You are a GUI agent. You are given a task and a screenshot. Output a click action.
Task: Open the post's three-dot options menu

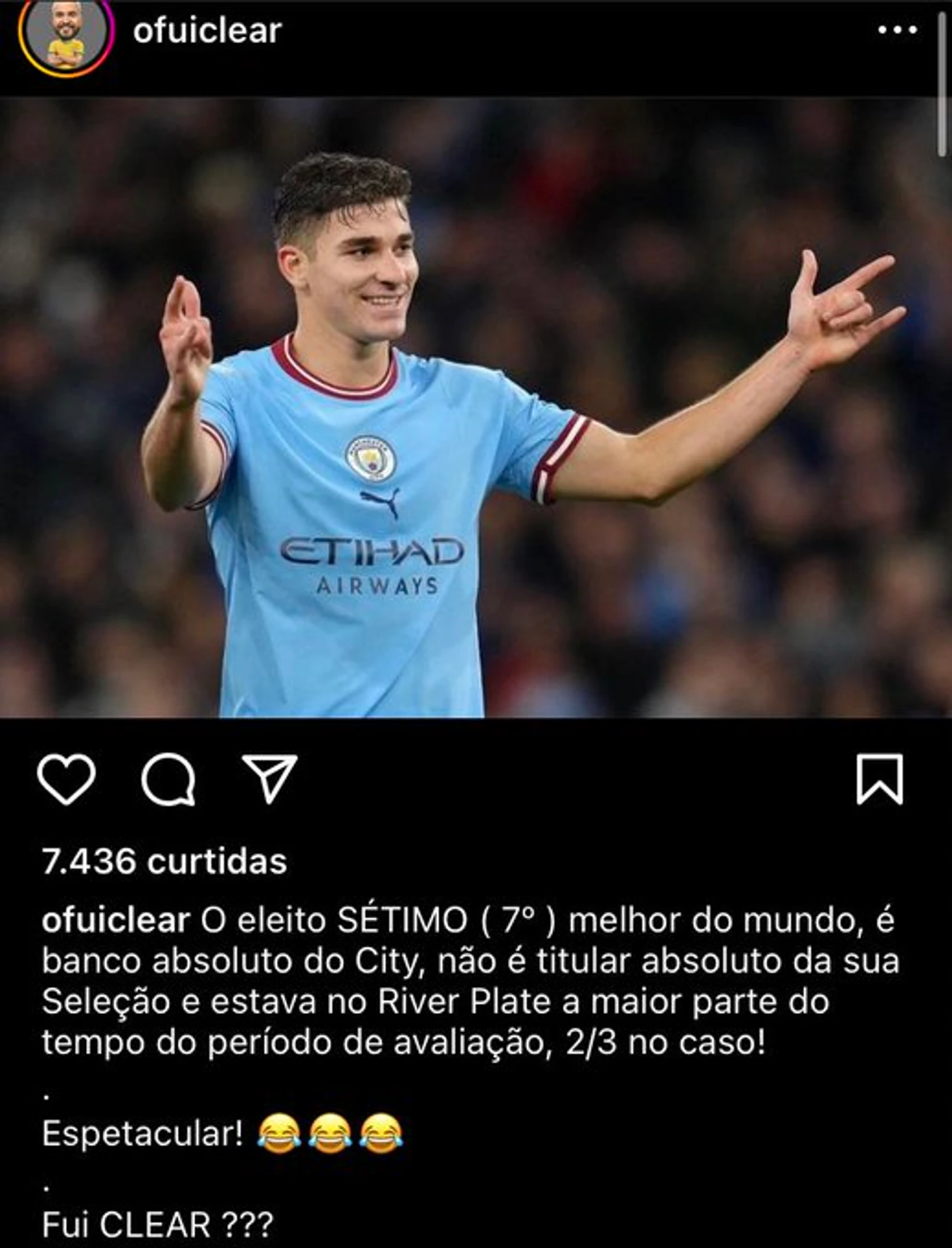897,30
